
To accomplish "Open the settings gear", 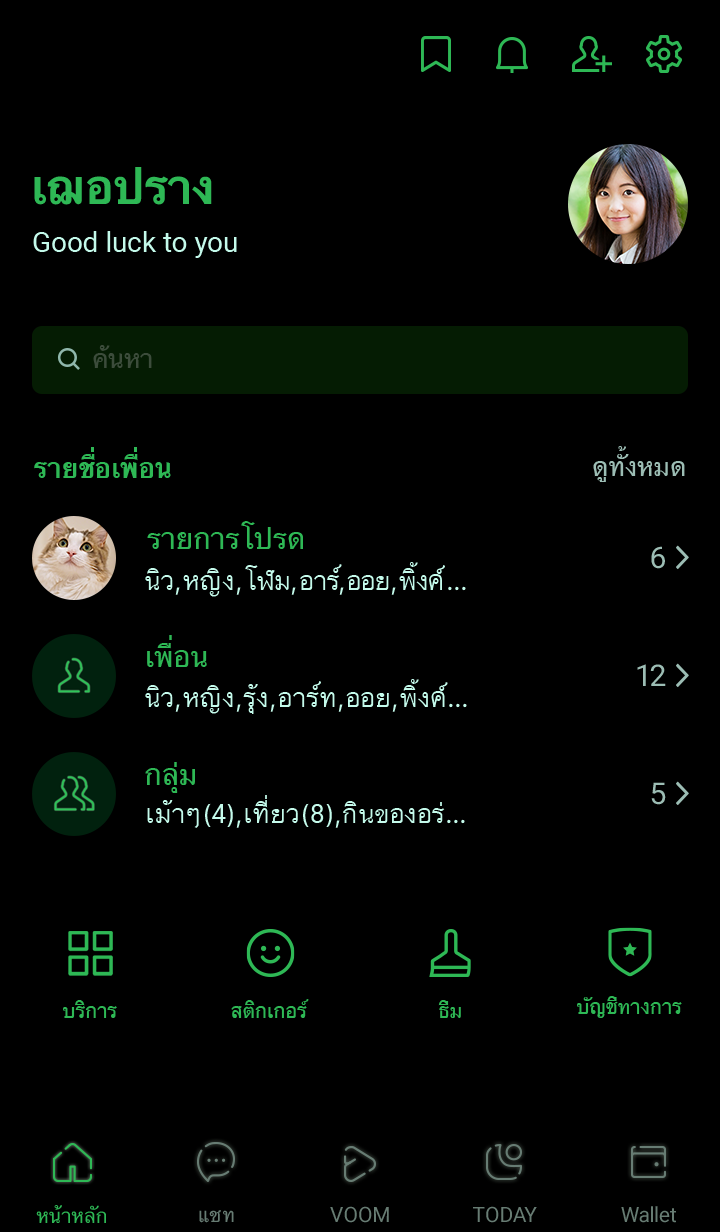I will coord(664,54).
